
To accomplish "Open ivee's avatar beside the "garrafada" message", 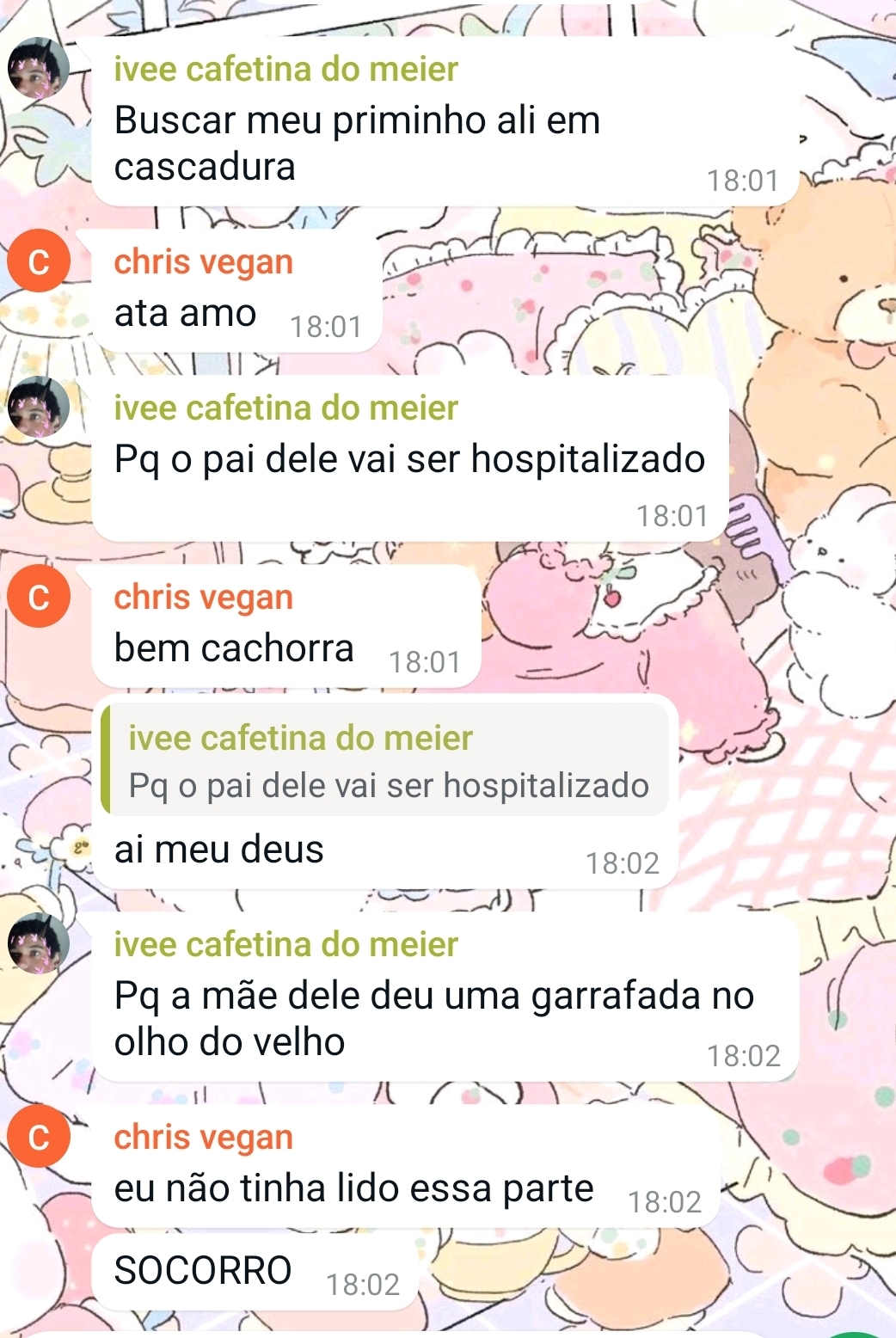I will [x=39, y=943].
